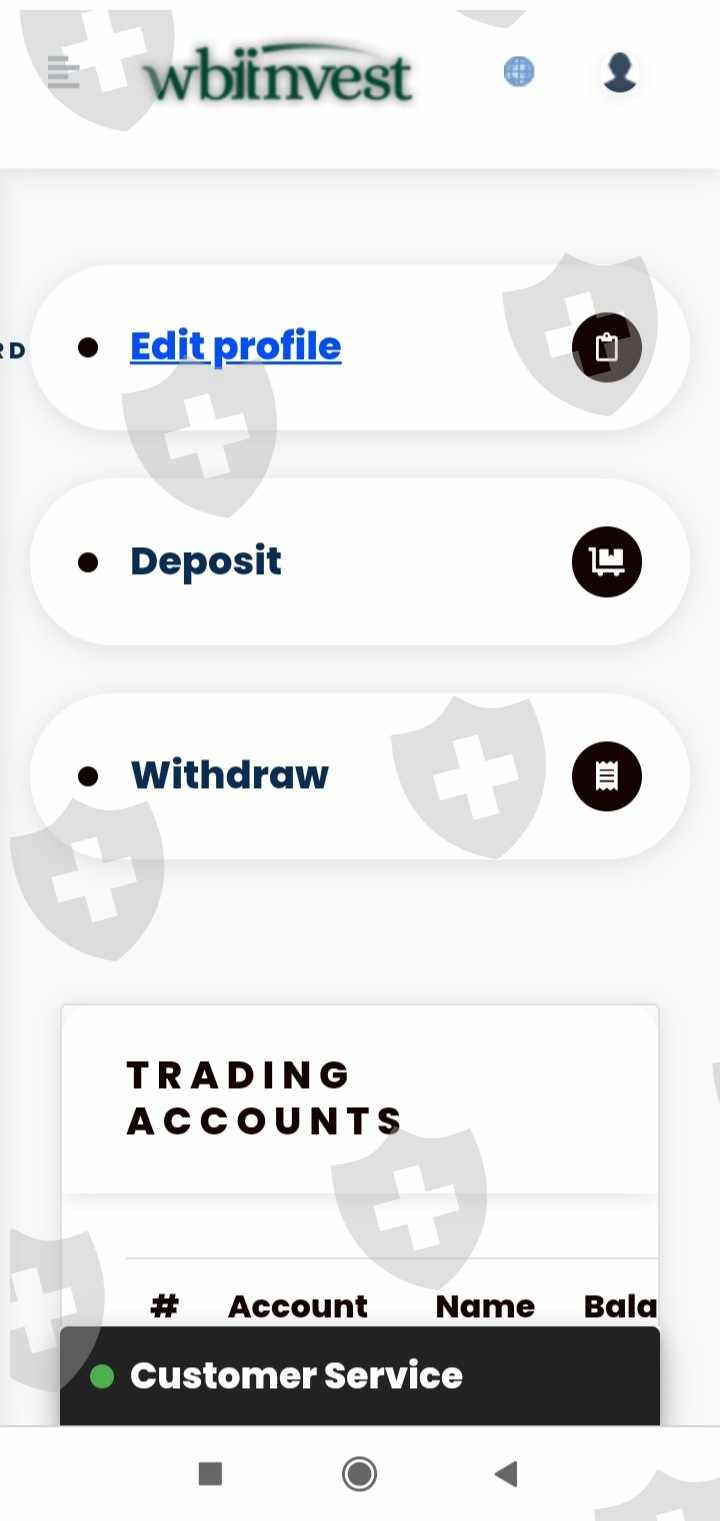
Task: Open the user profile icon
Action: point(620,72)
